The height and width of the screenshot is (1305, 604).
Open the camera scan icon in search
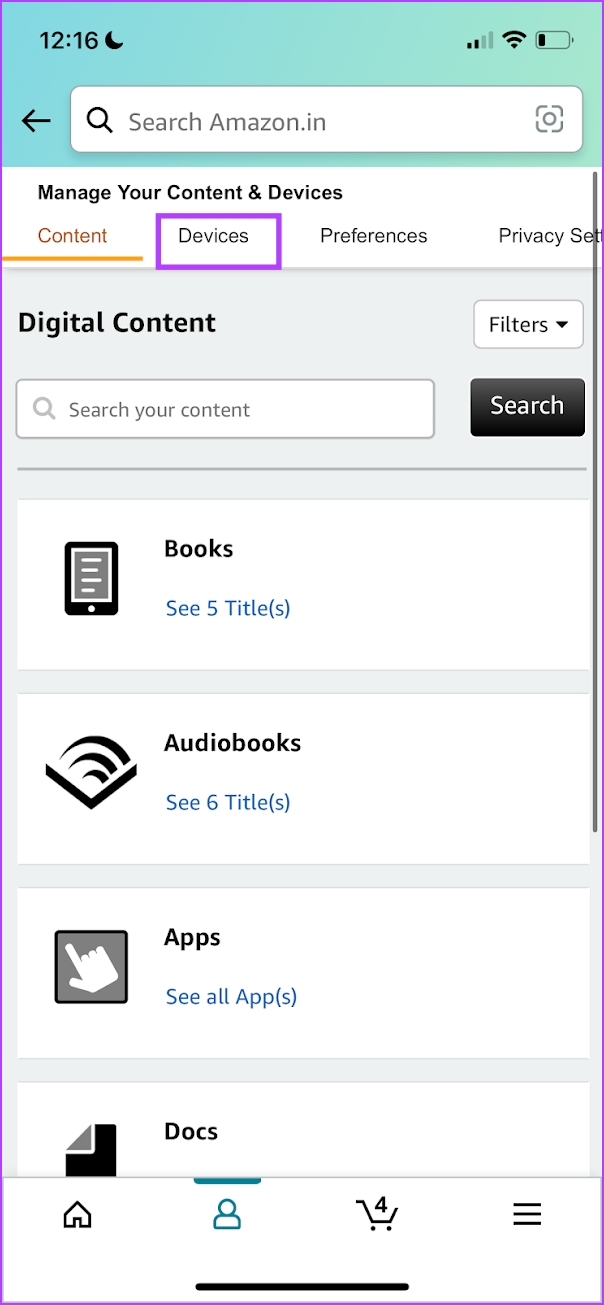(x=549, y=120)
